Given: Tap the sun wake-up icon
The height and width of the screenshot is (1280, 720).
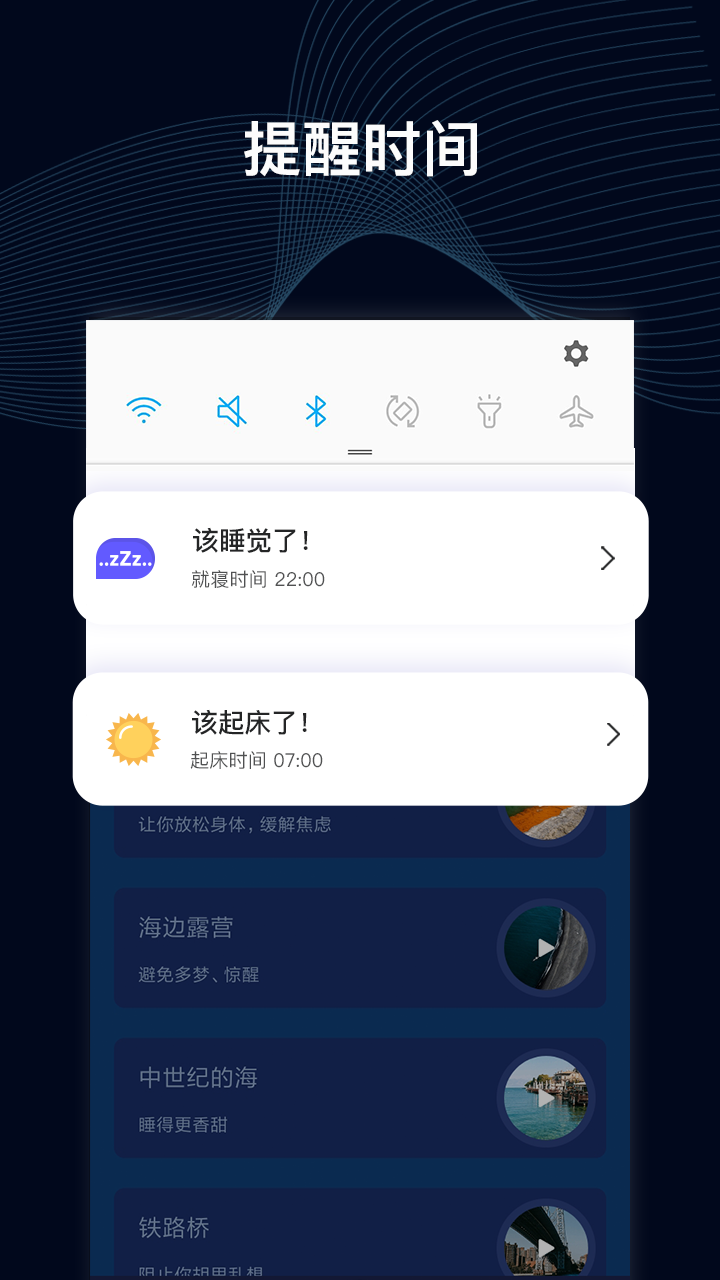Looking at the screenshot, I should point(131,737).
